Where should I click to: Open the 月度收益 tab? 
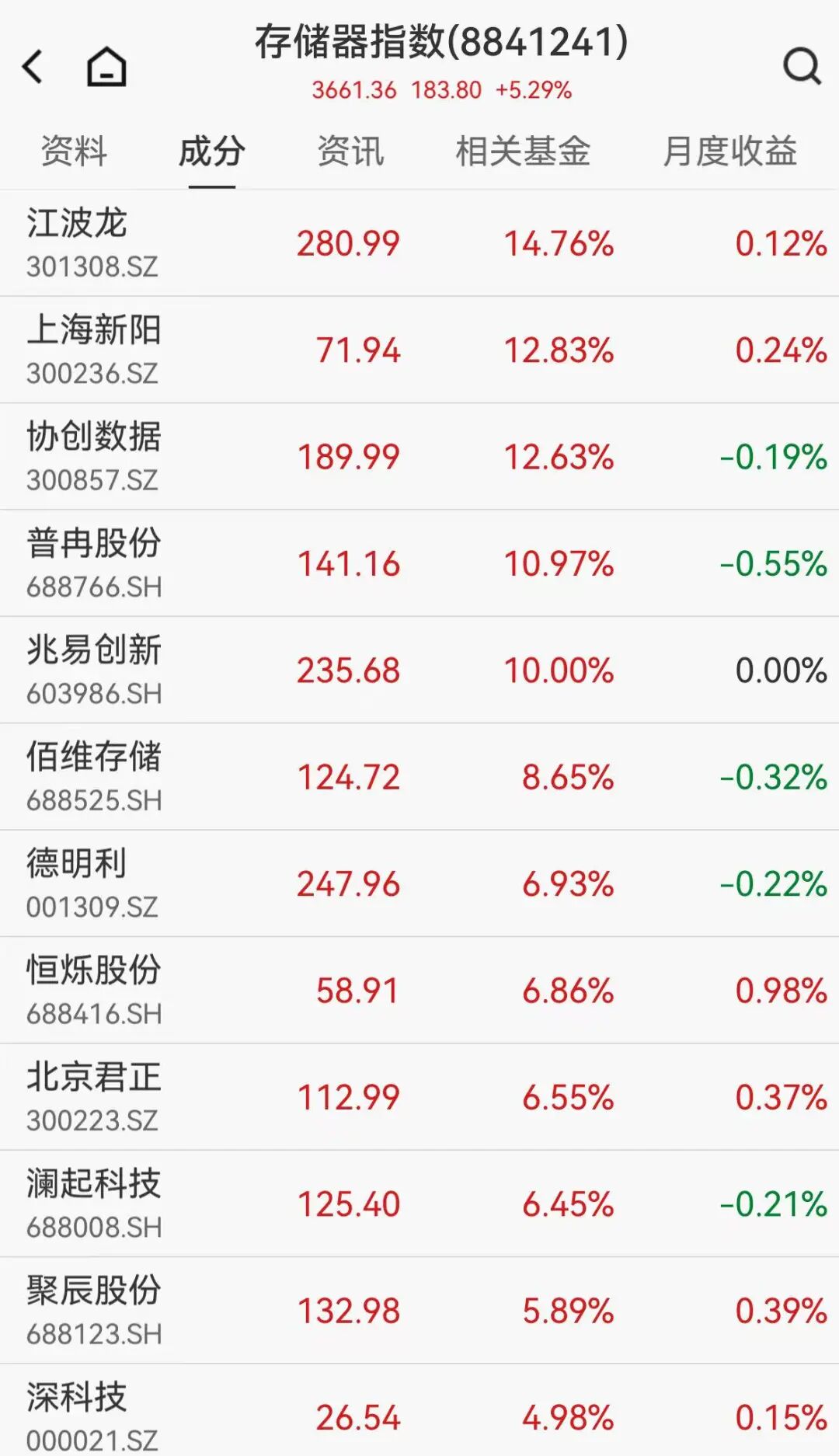tap(729, 153)
